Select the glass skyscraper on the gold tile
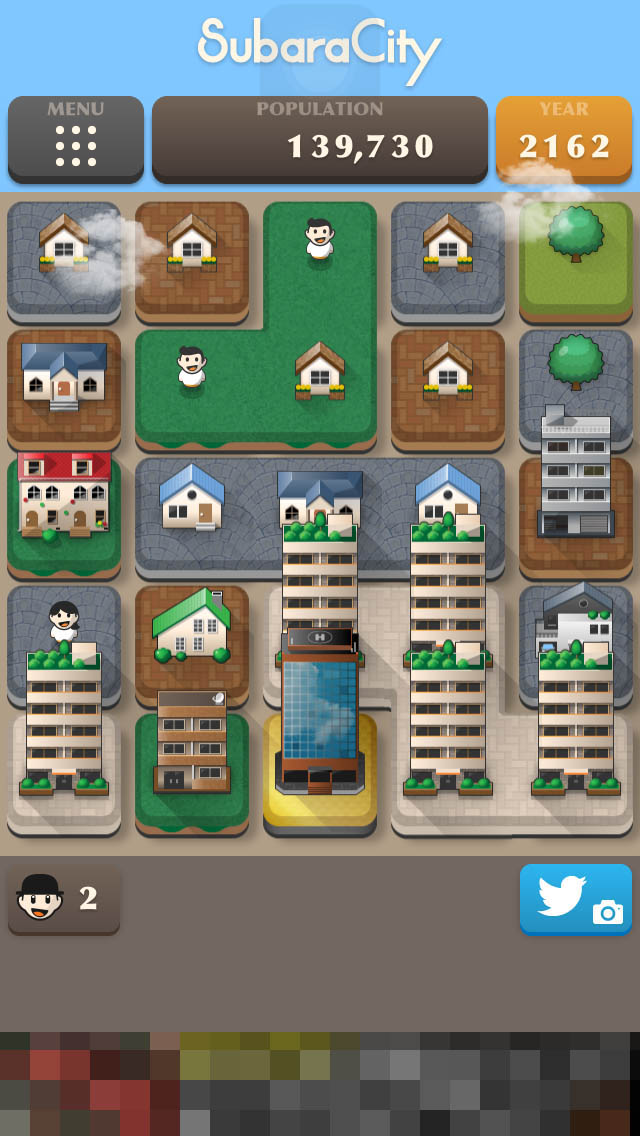Screen dimensions: 640x1136 coord(320,730)
